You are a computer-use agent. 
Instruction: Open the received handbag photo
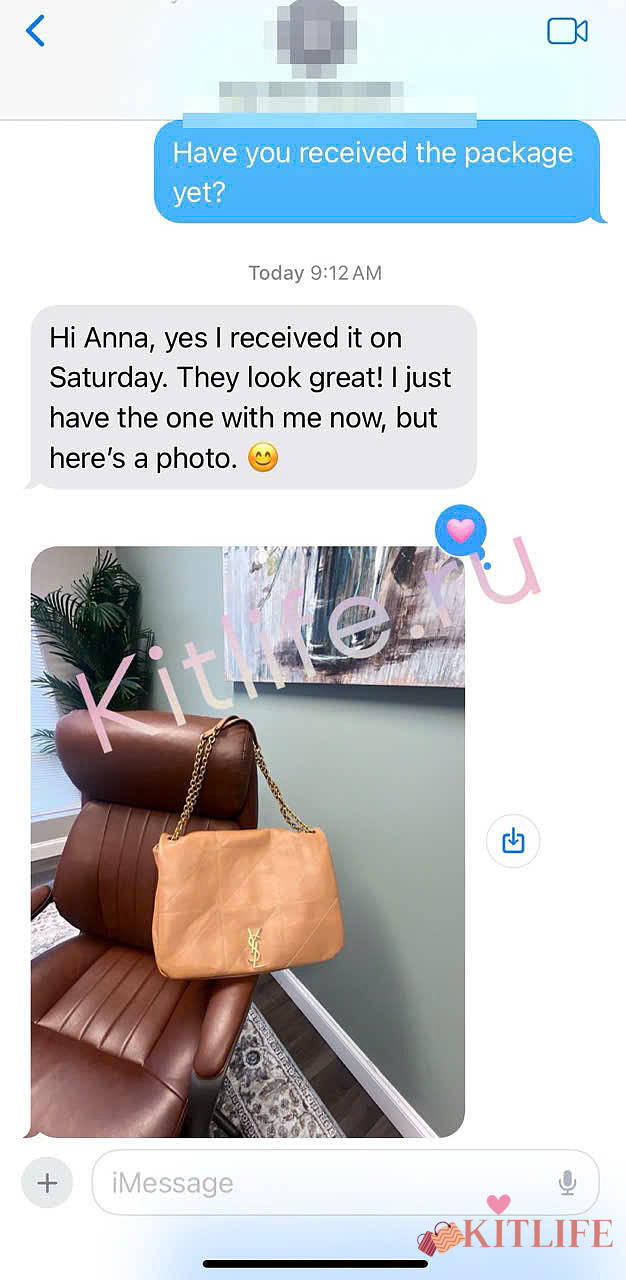247,840
